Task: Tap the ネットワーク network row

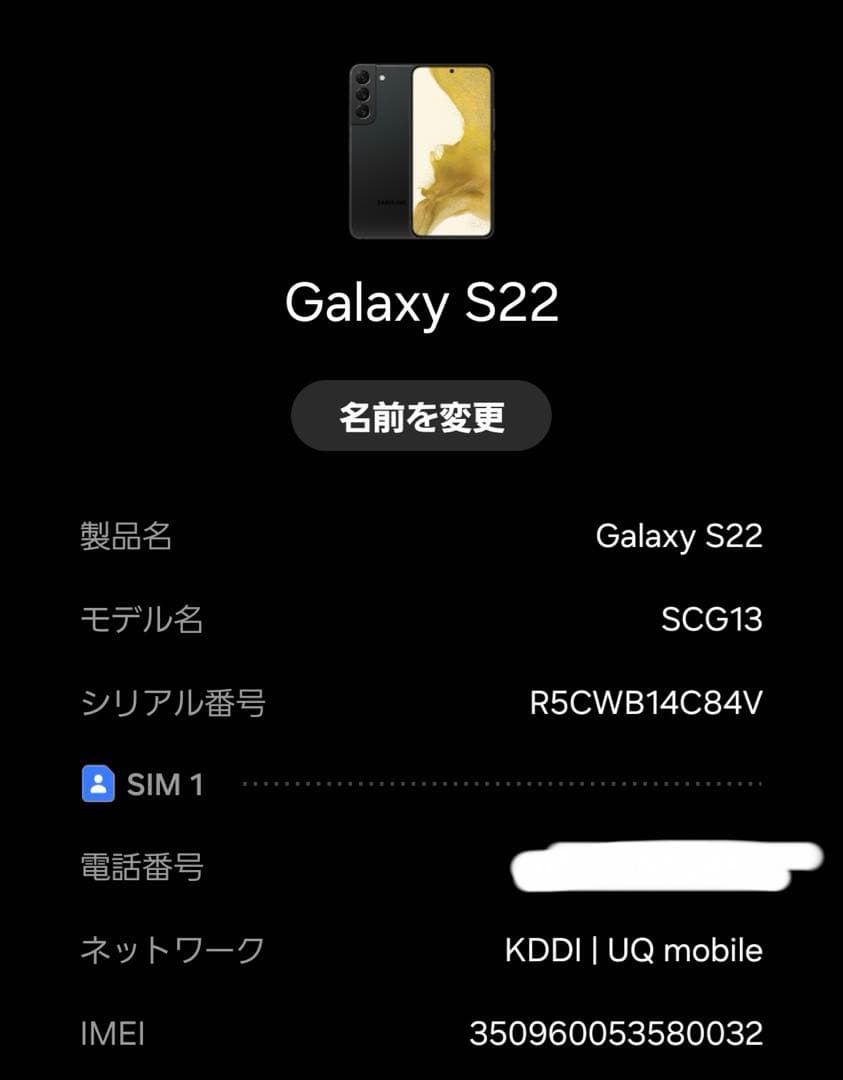Action: tap(420, 952)
